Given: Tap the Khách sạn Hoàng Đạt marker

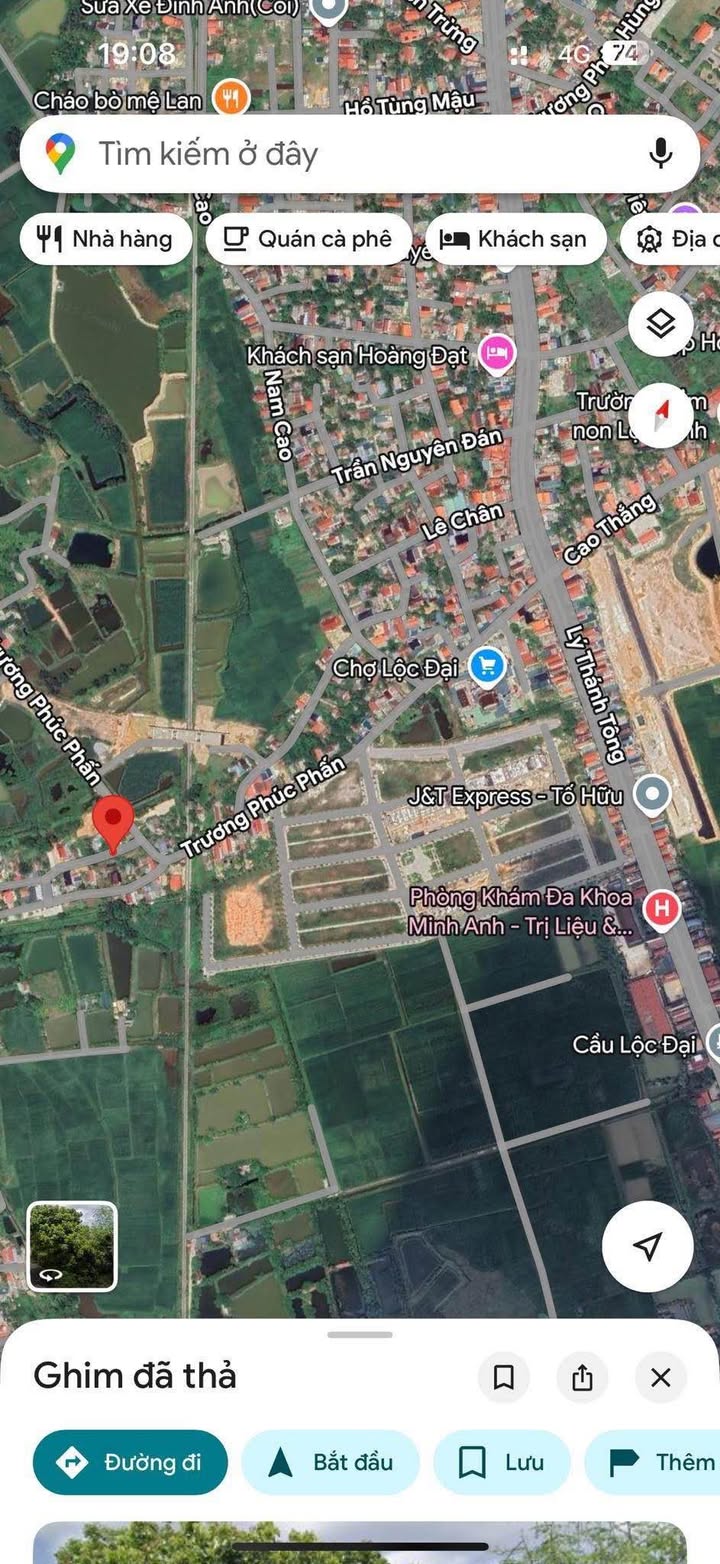Looking at the screenshot, I should (496, 353).
